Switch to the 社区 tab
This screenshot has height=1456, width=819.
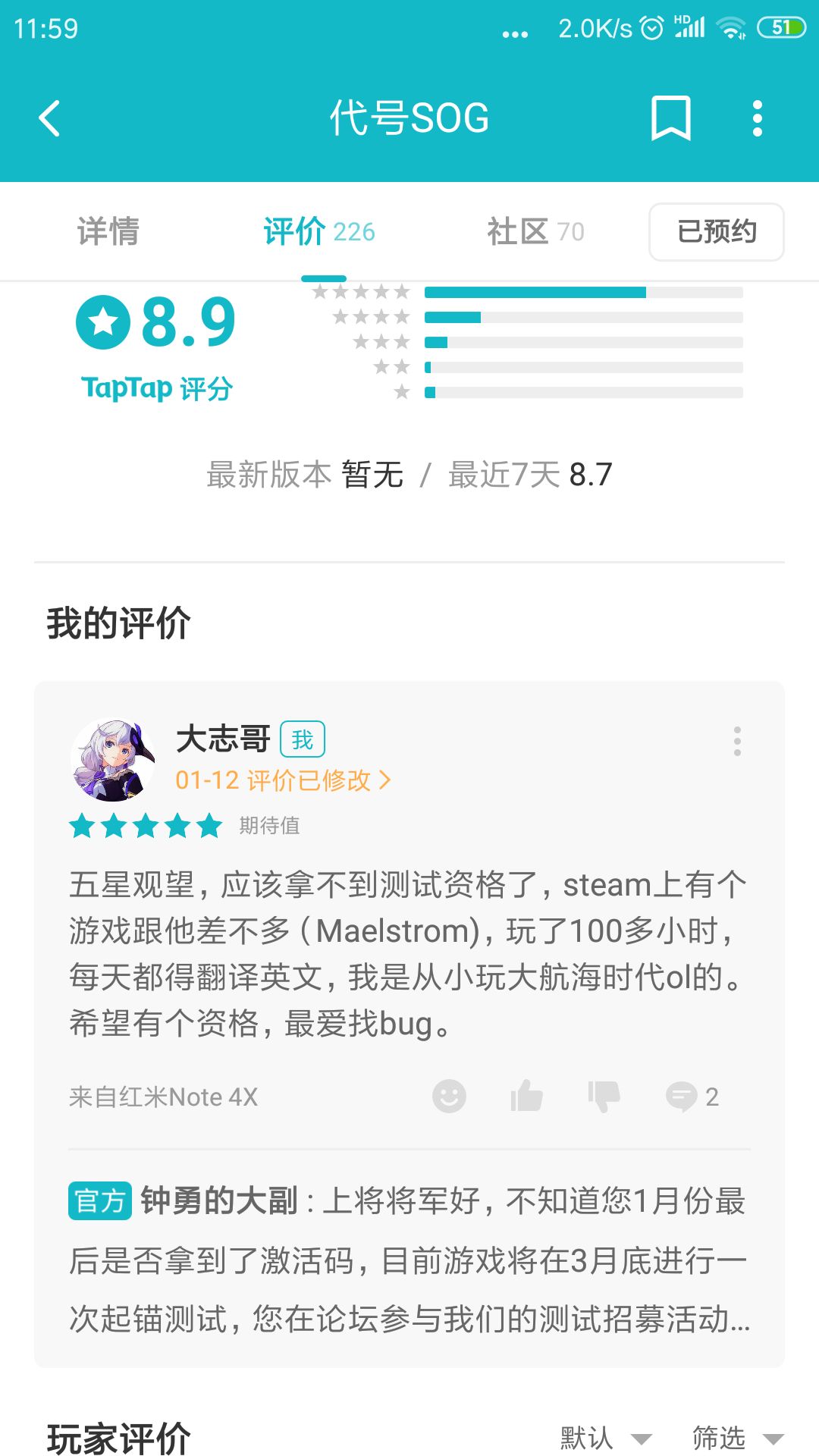(519, 232)
